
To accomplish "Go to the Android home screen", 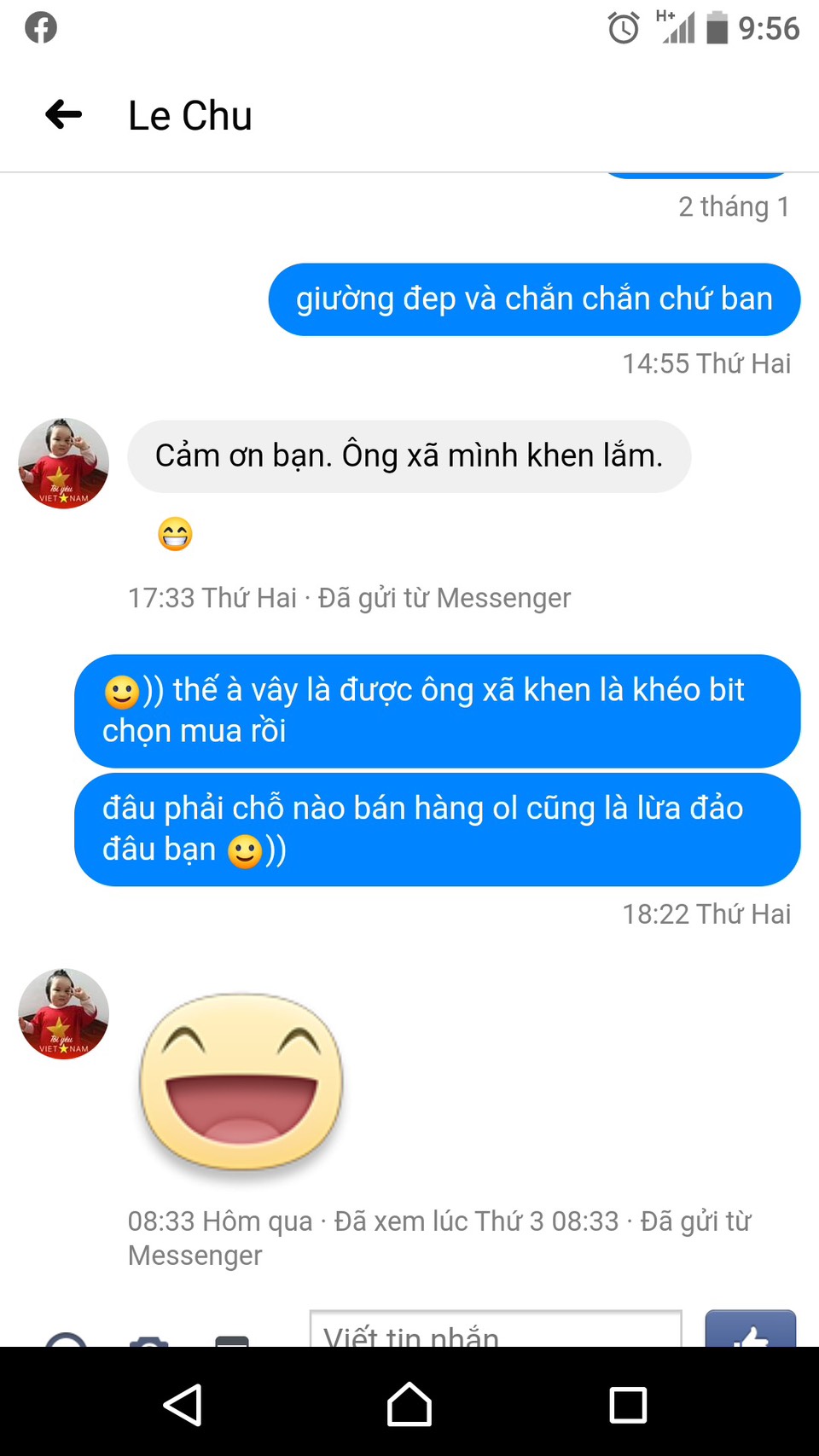I will [409, 1404].
